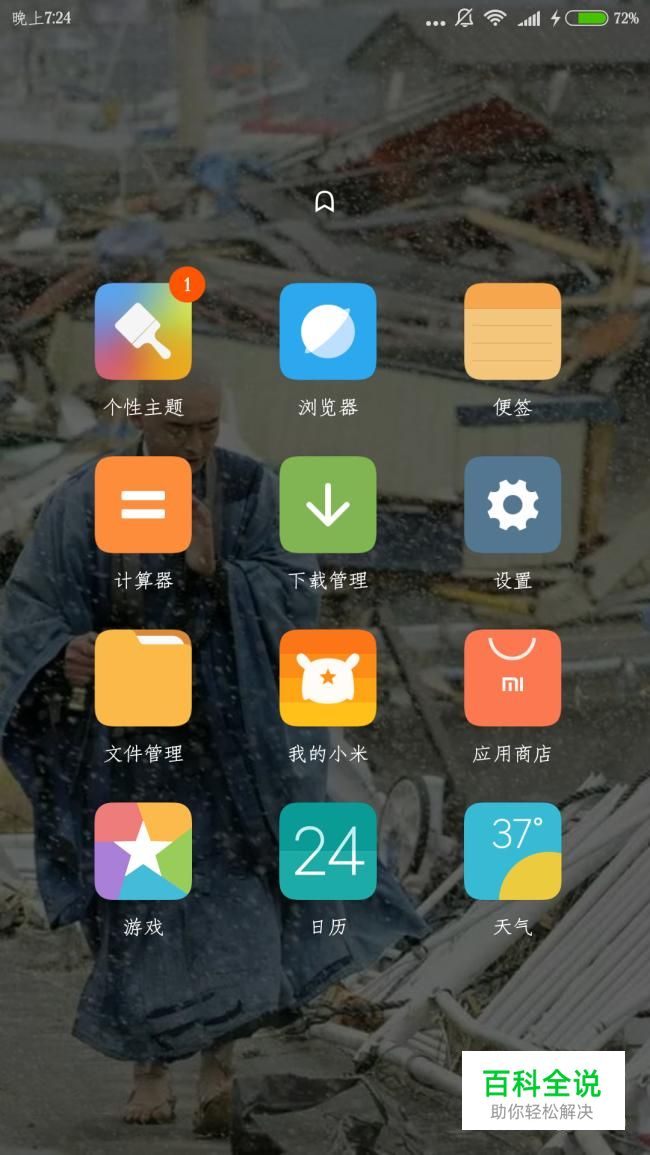Open the 游戏 games app
This screenshot has height=1155, width=650.
(x=143, y=850)
